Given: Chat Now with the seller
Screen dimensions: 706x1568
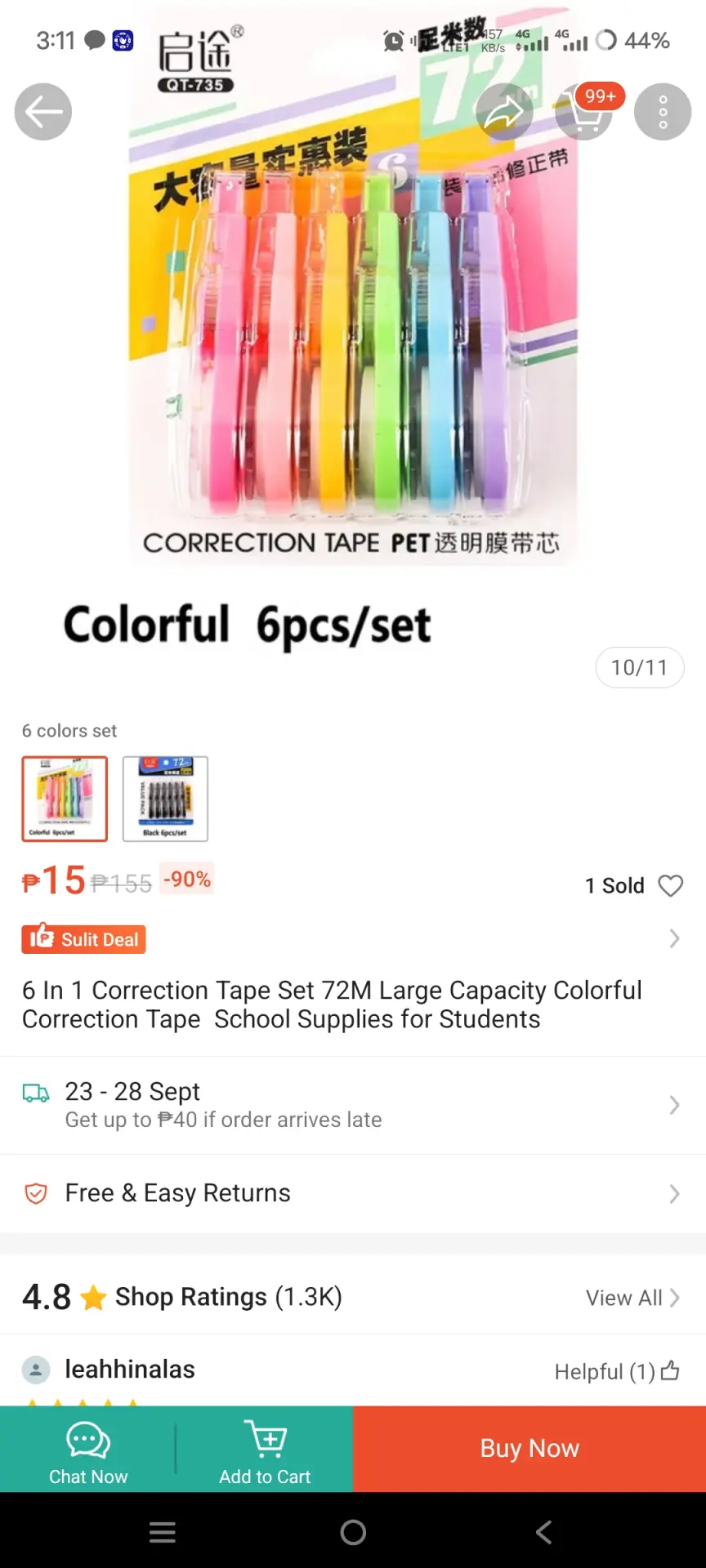Looking at the screenshot, I should [88, 1450].
